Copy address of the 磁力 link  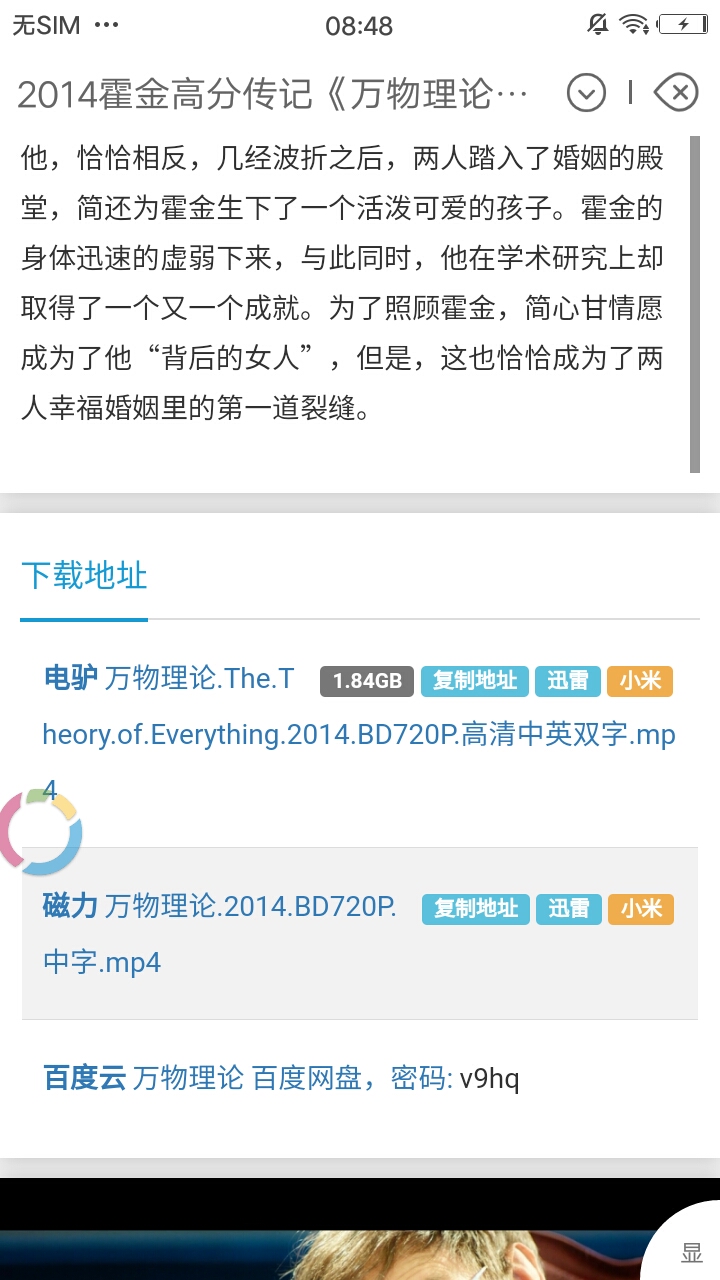[476, 908]
